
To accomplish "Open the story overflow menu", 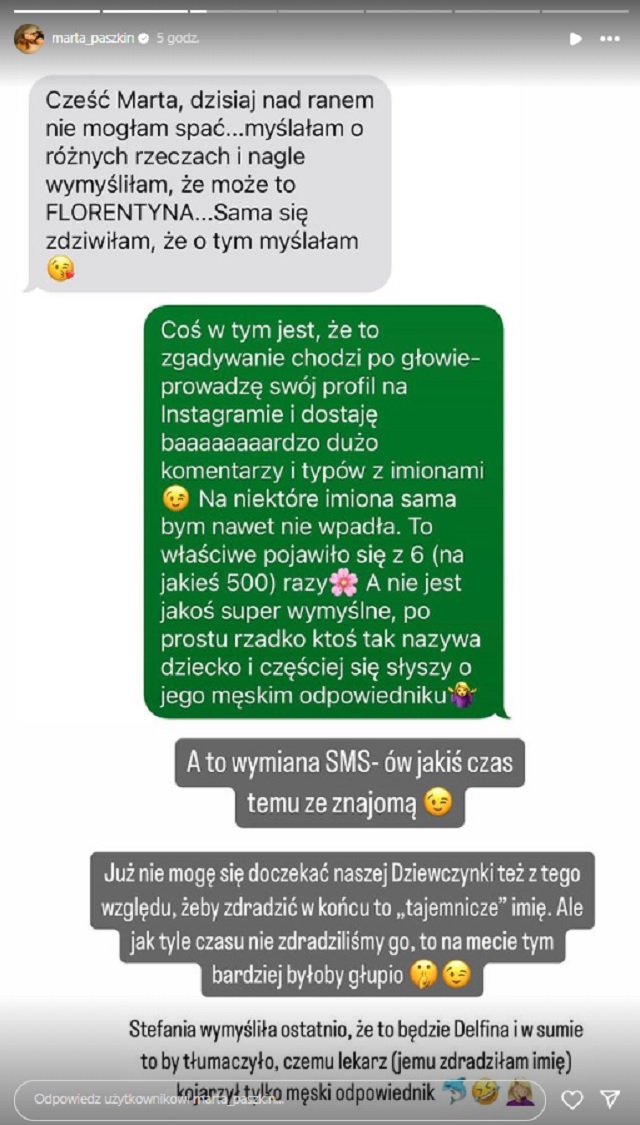I will click(x=609, y=39).
